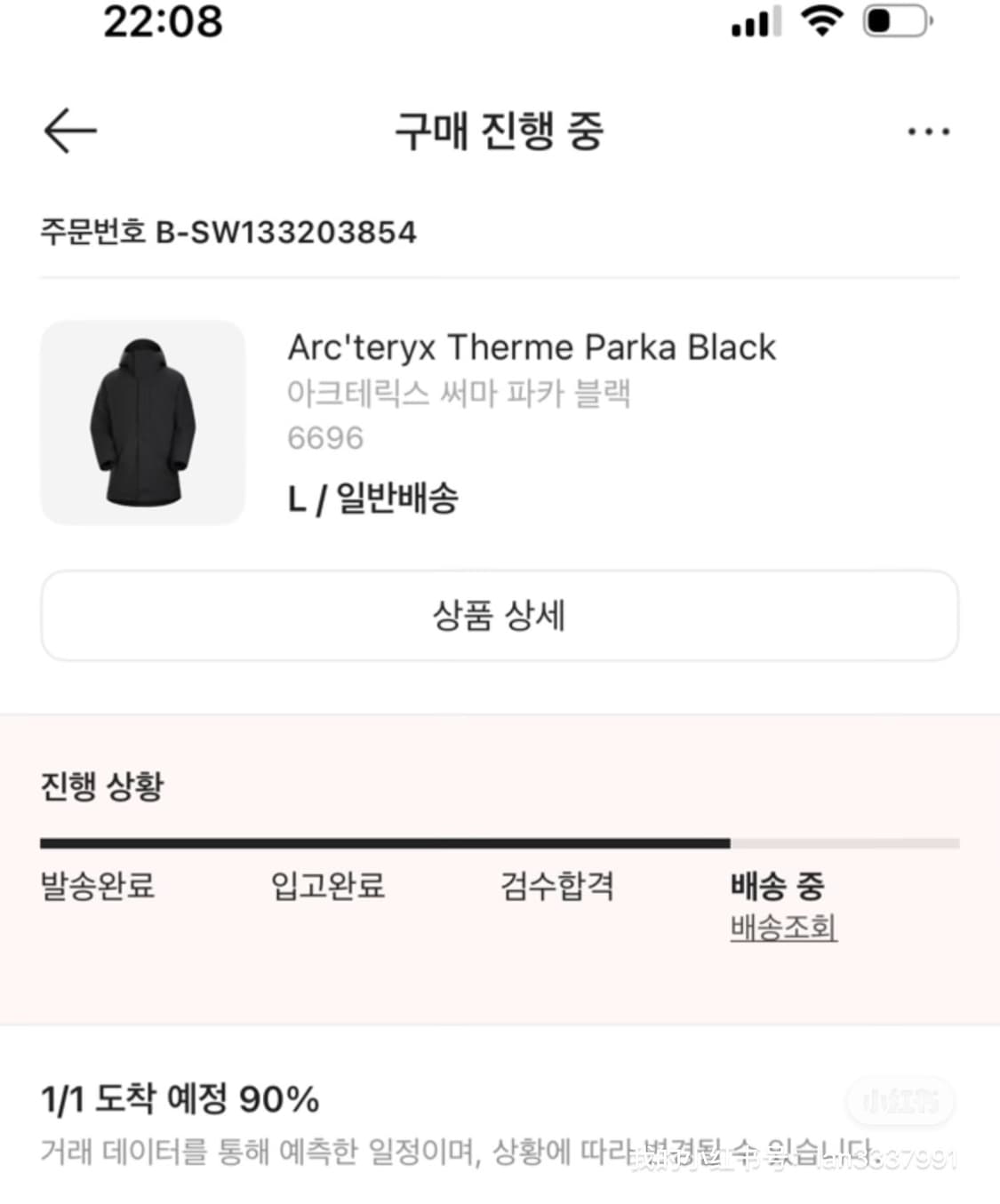Select the 입고완료 arrival complete step

(x=327, y=886)
